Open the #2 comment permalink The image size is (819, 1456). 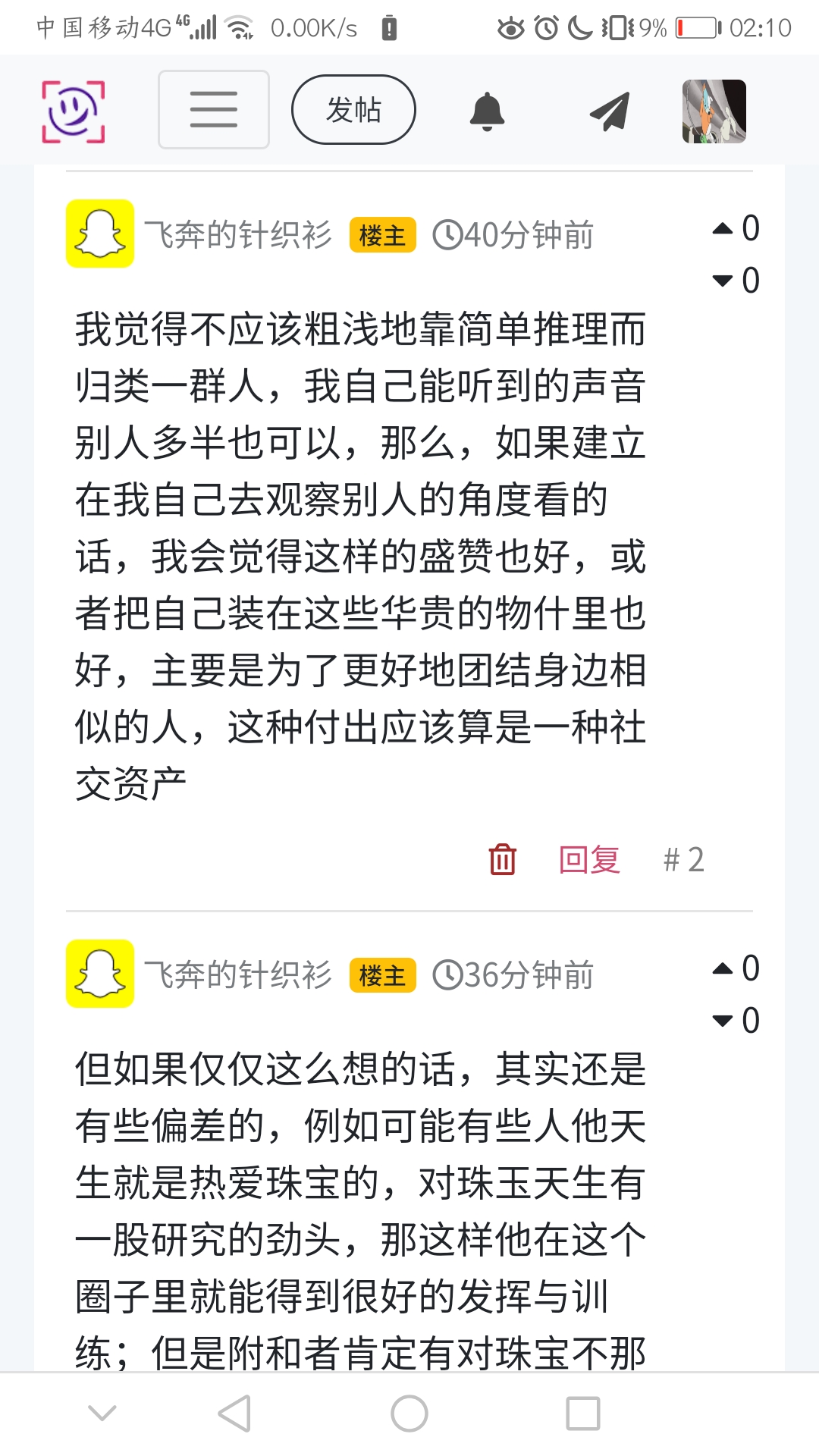point(684,859)
